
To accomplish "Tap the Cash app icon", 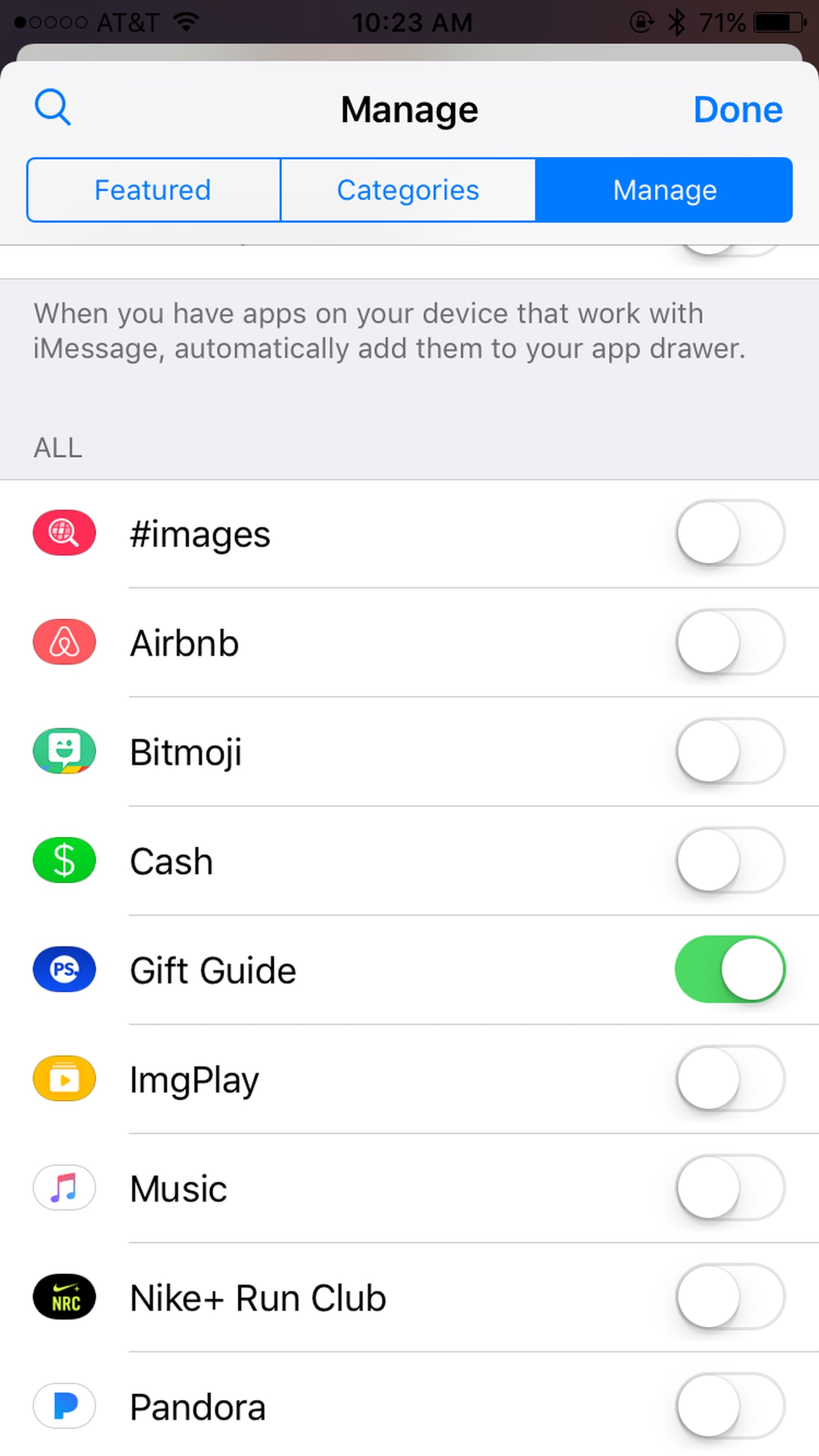I will click(64, 861).
